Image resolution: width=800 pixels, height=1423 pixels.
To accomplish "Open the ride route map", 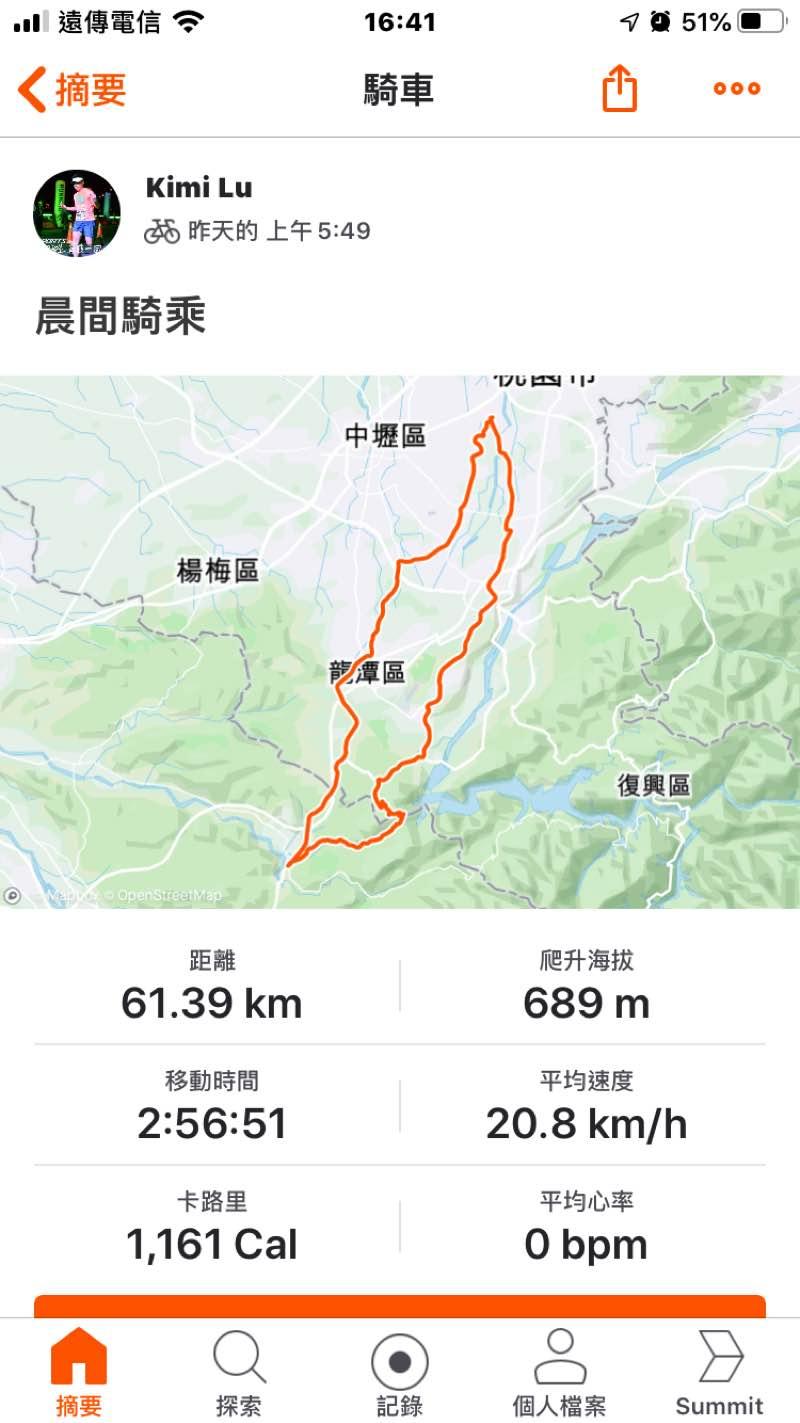I will [400, 641].
